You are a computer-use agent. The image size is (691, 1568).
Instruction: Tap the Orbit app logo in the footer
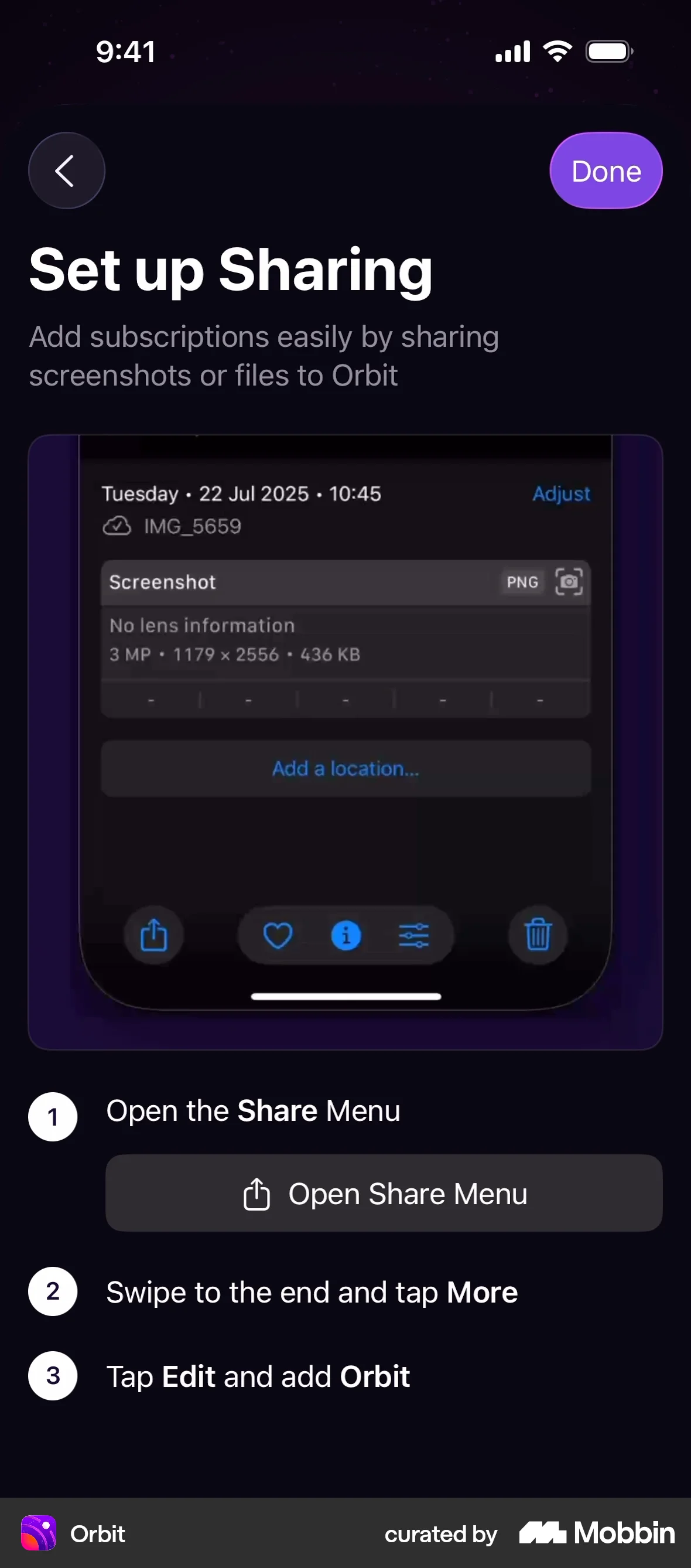[39, 1533]
